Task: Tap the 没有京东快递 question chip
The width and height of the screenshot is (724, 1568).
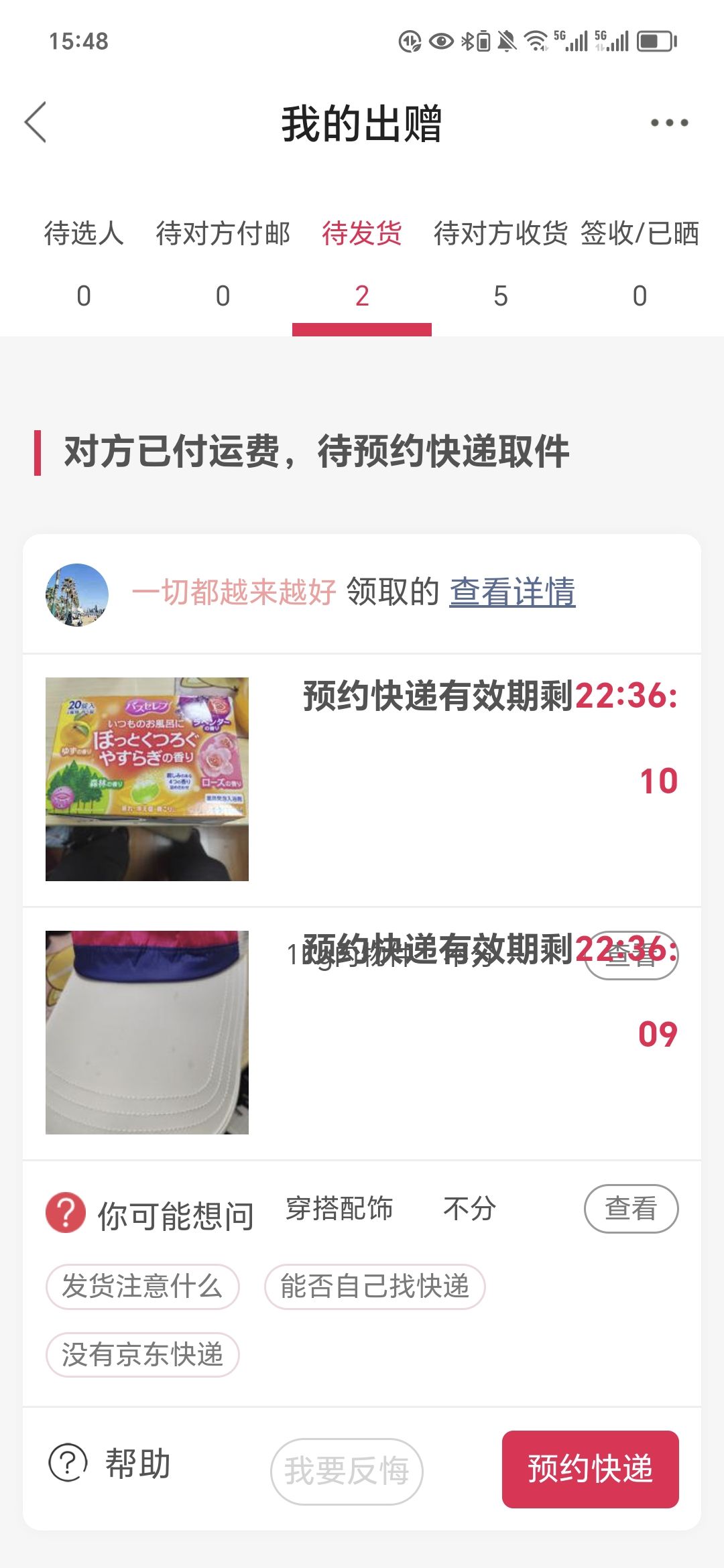Action: (x=142, y=1355)
